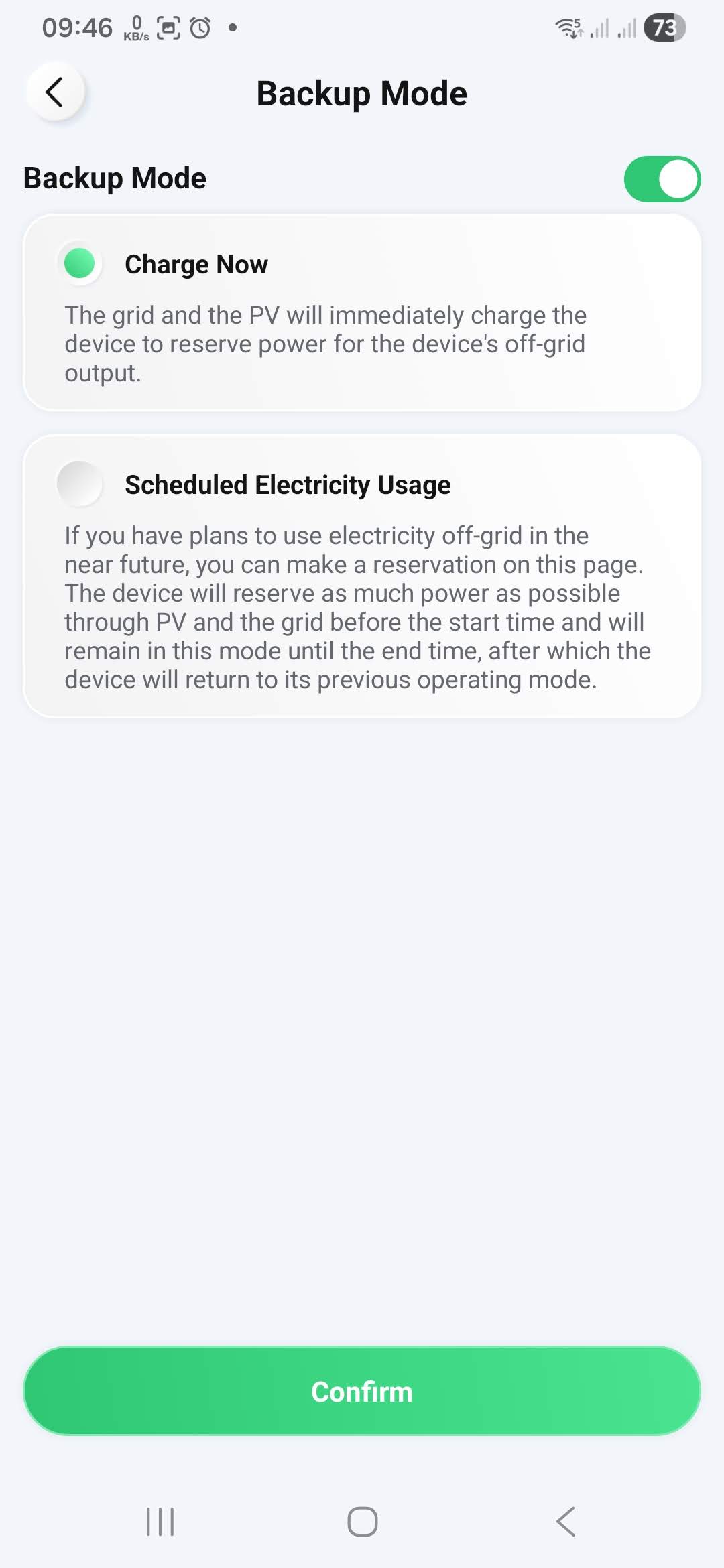This screenshot has width=724, height=1568.
Task: Go to the phone's home screen
Action: click(362, 1521)
